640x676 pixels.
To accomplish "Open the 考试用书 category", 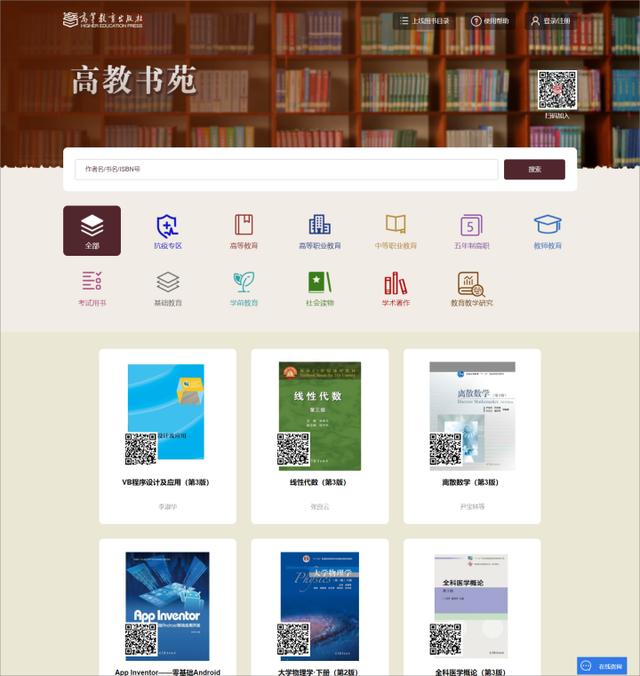I will (x=92, y=288).
